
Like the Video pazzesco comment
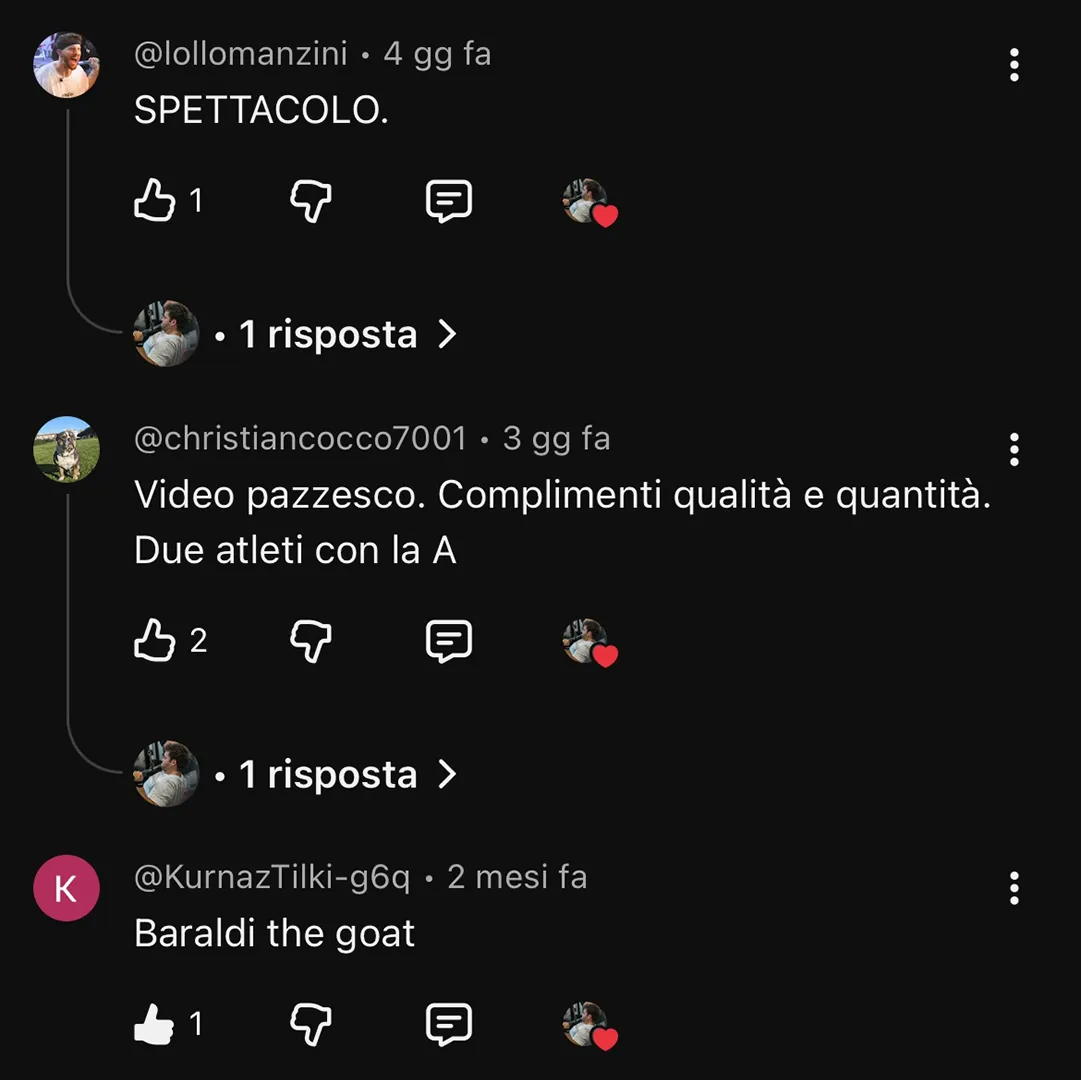pyautogui.click(x=154, y=640)
